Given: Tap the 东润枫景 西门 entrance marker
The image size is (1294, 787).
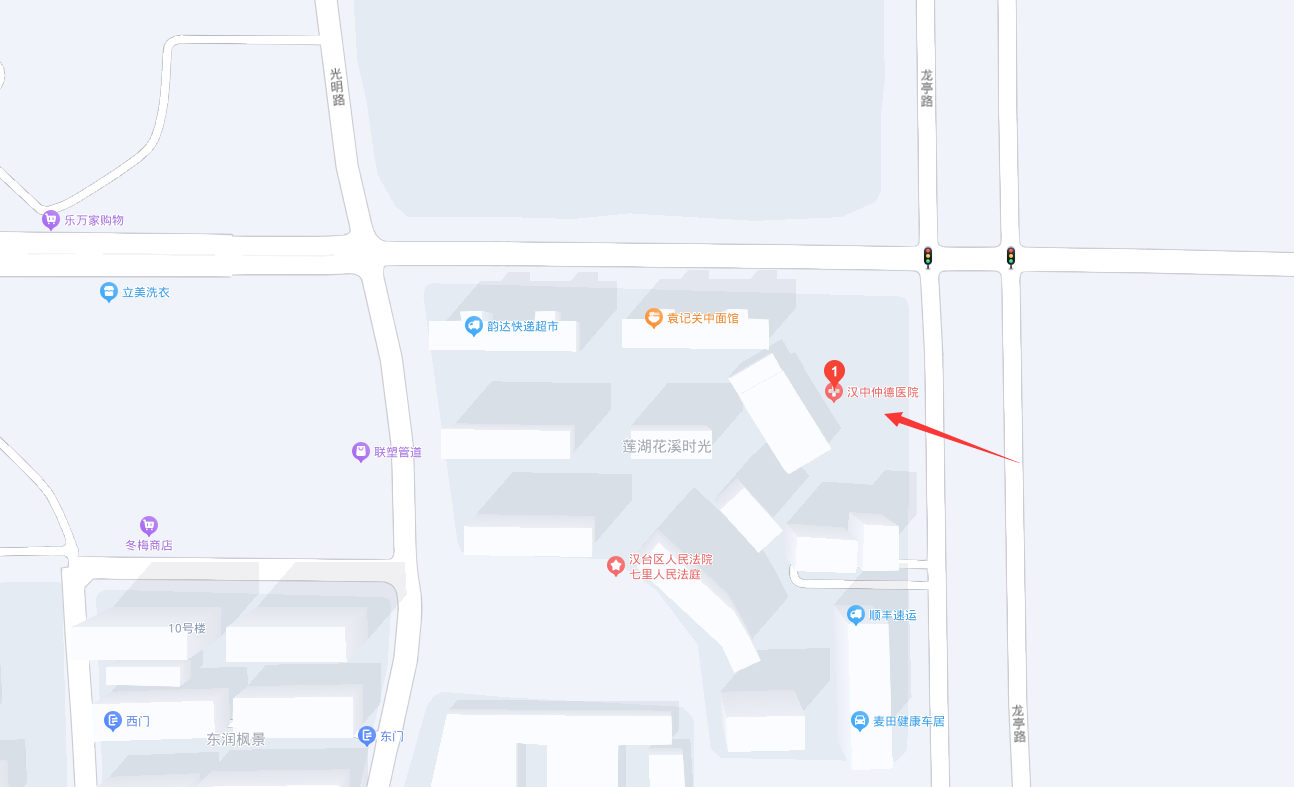Looking at the screenshot, I should [x=113, y=721].
